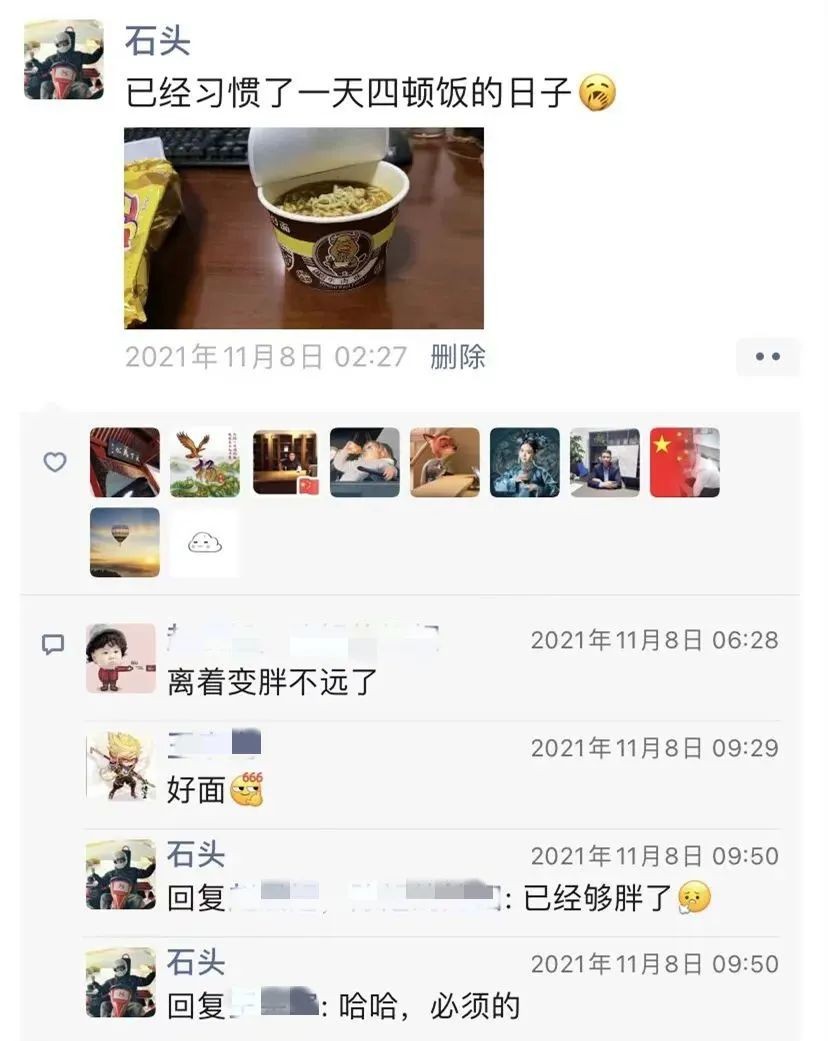View the instant noodle photo full screen
Screen dimensions: 828x1041
pos(303,228)
